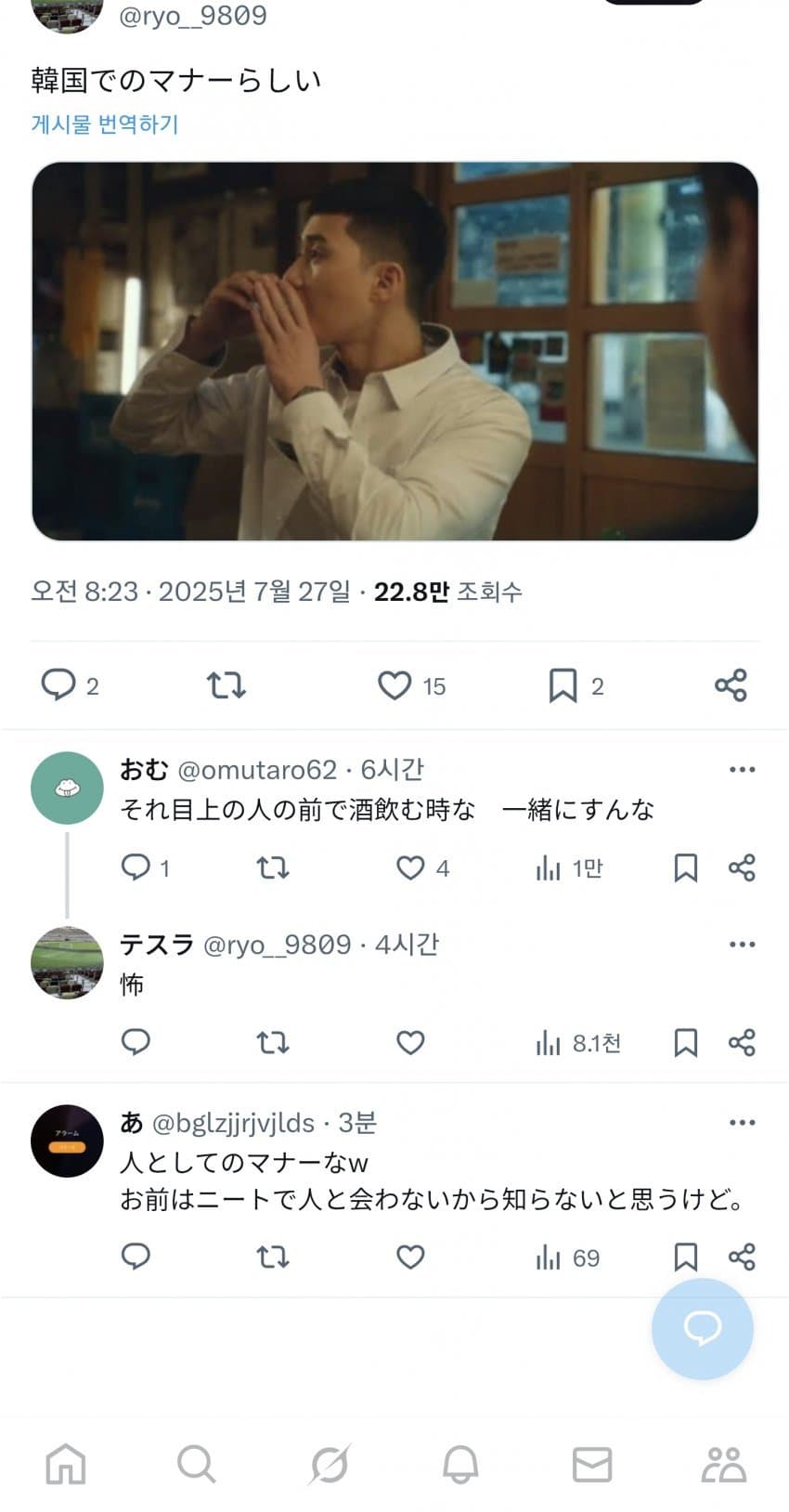Open the video in the main post
Screen dimensions: 789x1512
(x=394, y=351)
